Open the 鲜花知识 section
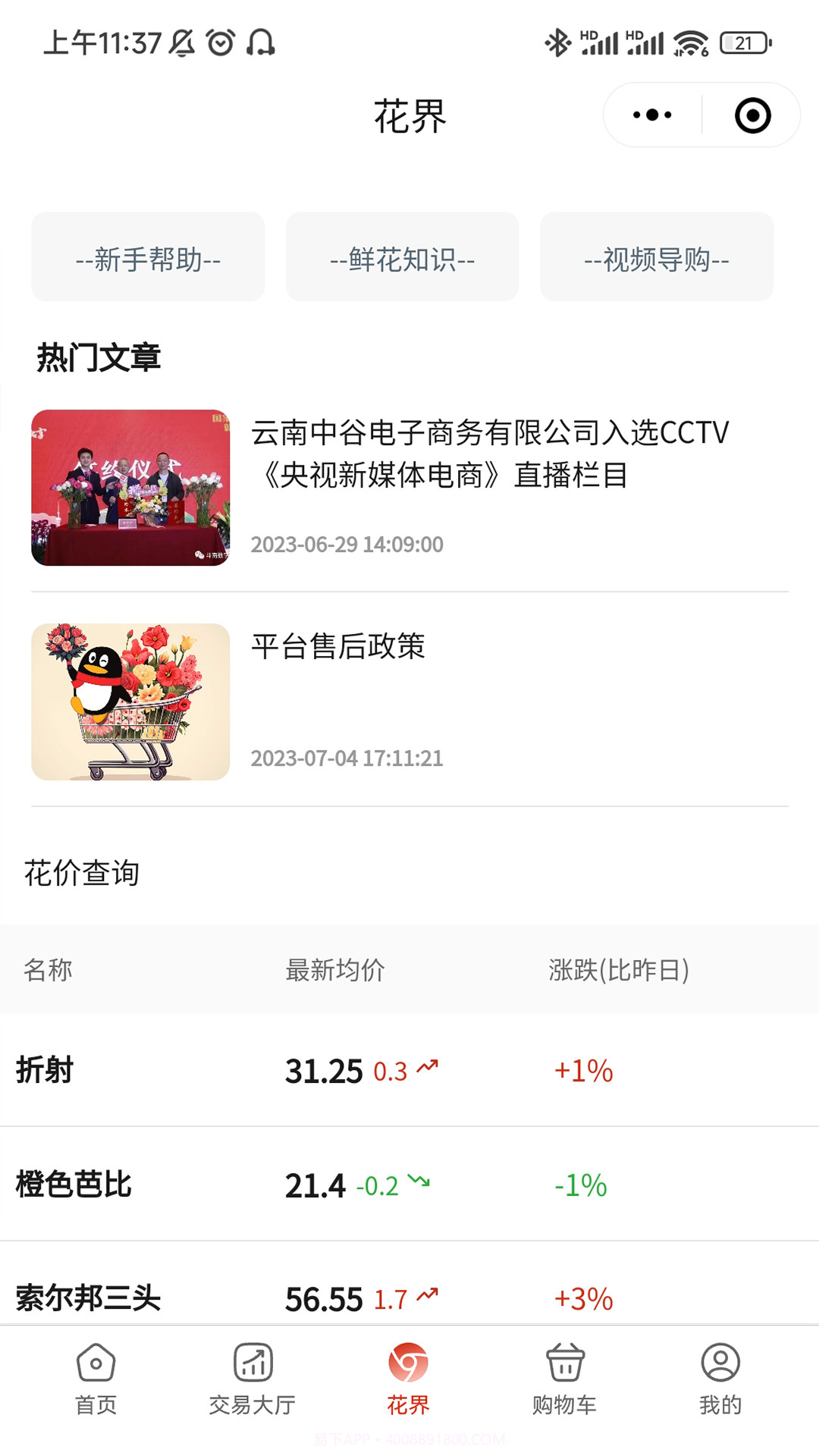This screenshot has width=819, height=1456. point(402,258)
